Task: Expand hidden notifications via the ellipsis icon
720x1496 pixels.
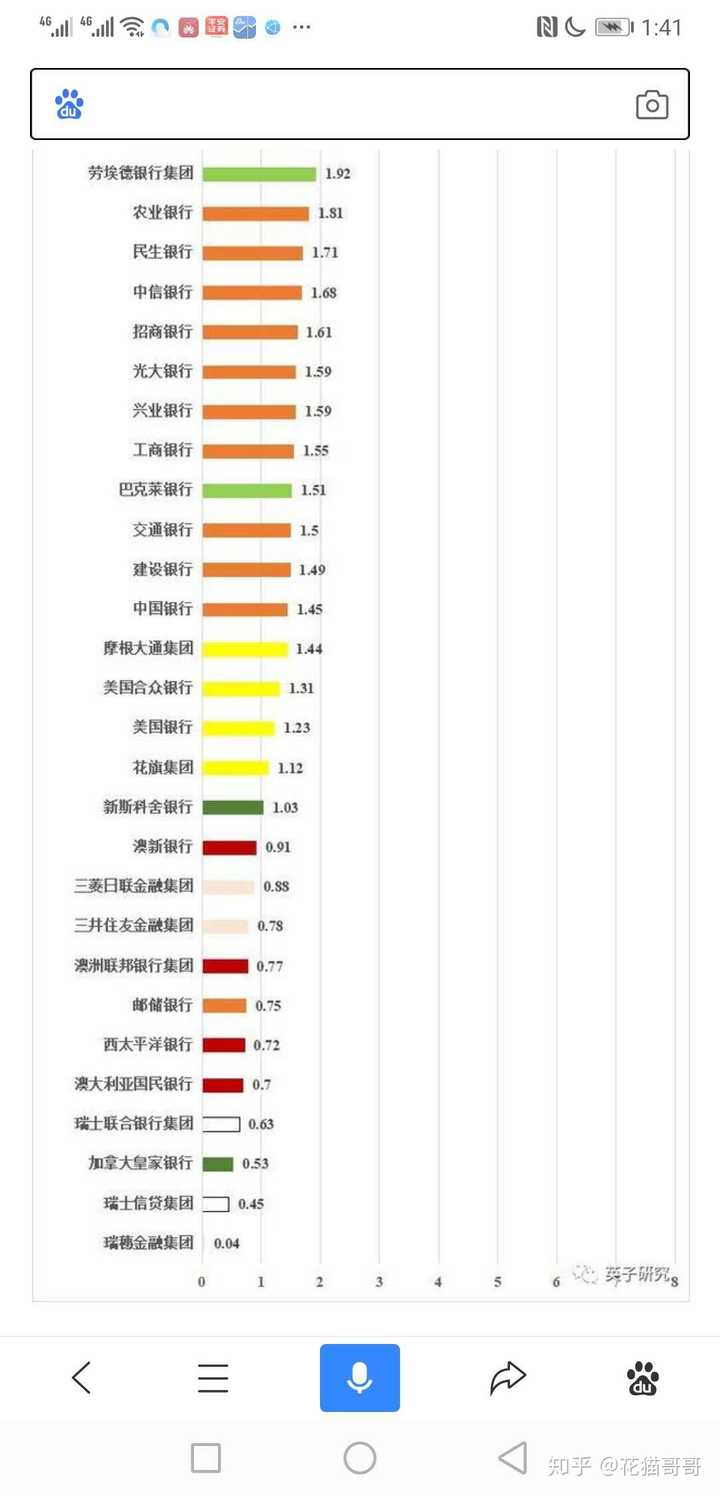Action: [x=301, y=27]
